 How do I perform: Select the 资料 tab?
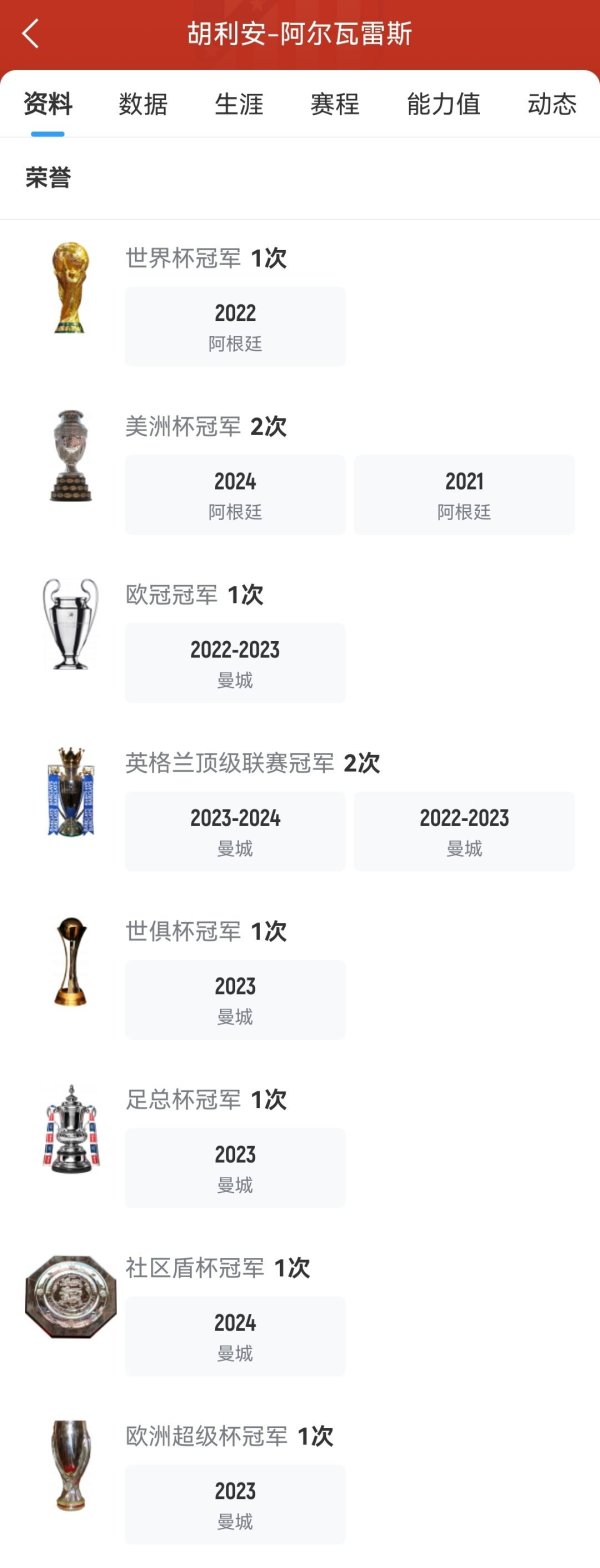(x=48, y=104)
